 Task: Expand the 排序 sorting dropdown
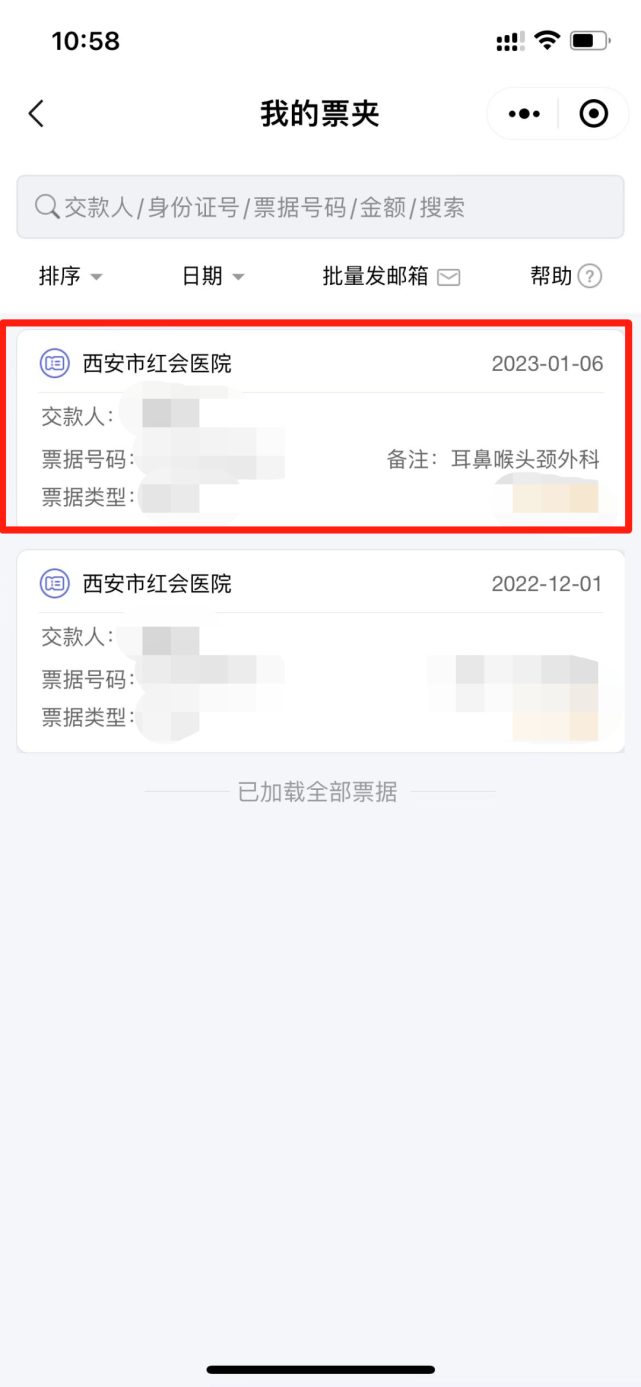[x=71, y=276]
